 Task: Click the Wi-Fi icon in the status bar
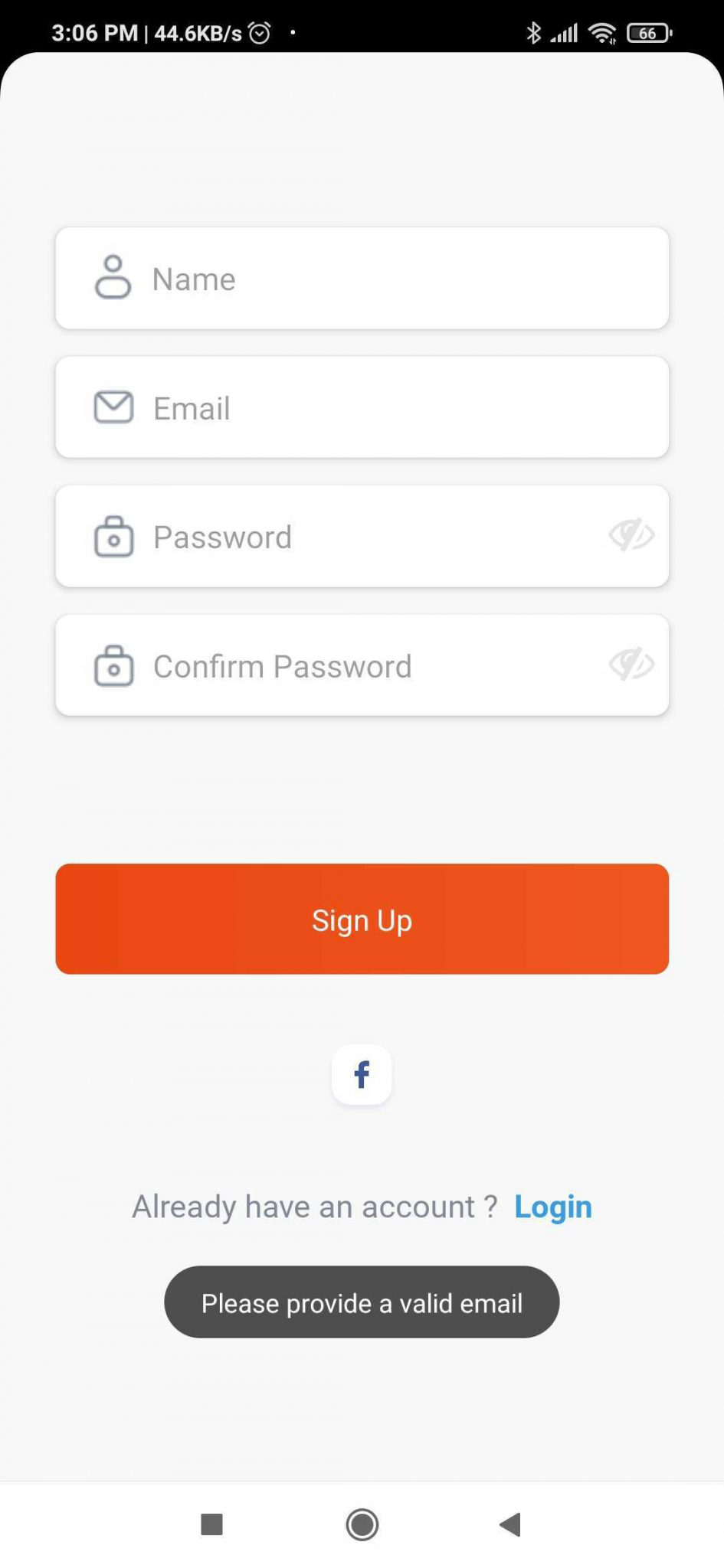[601, 32]
